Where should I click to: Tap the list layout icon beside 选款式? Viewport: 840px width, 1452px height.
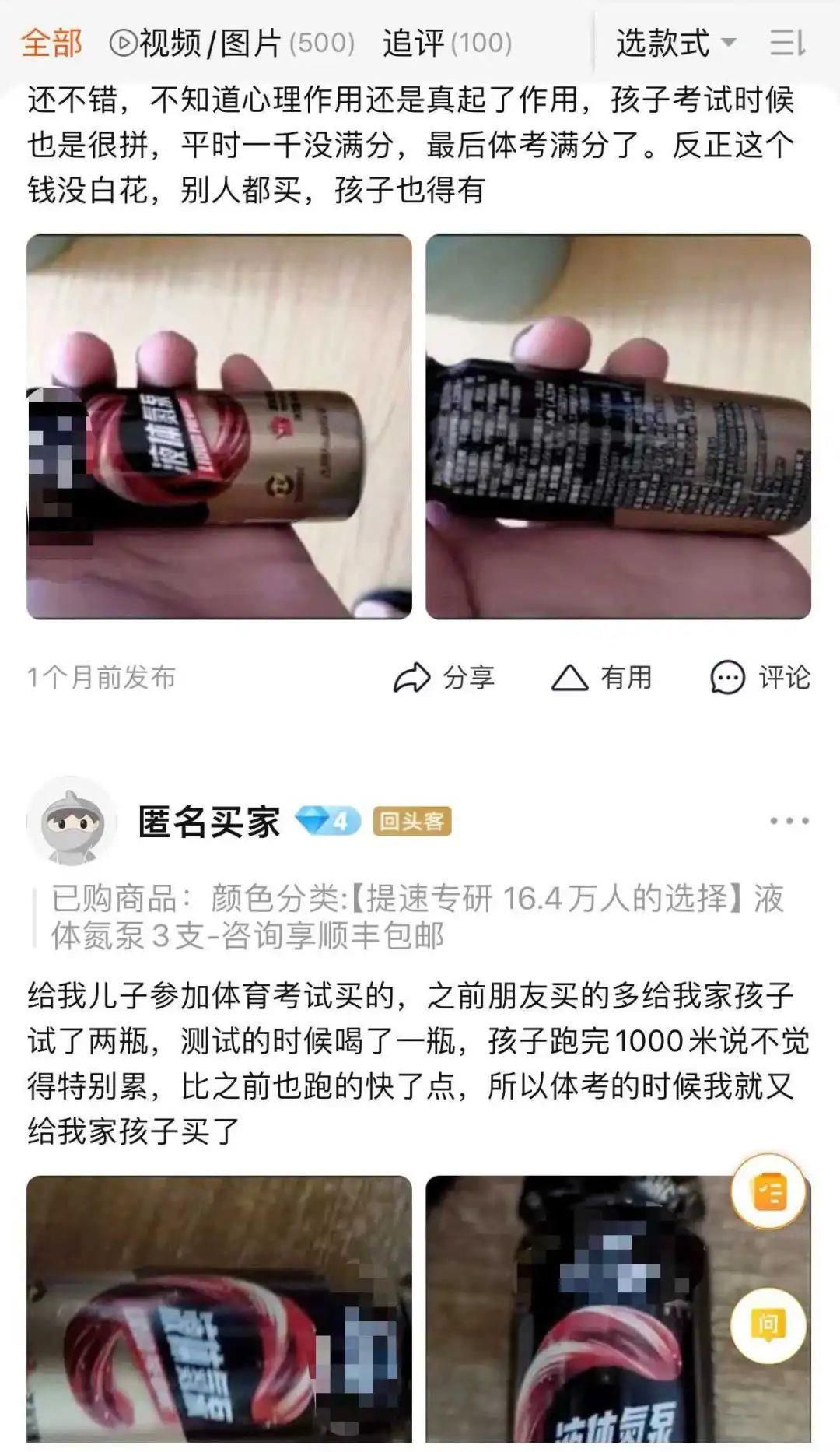click(x=787, y=43)
